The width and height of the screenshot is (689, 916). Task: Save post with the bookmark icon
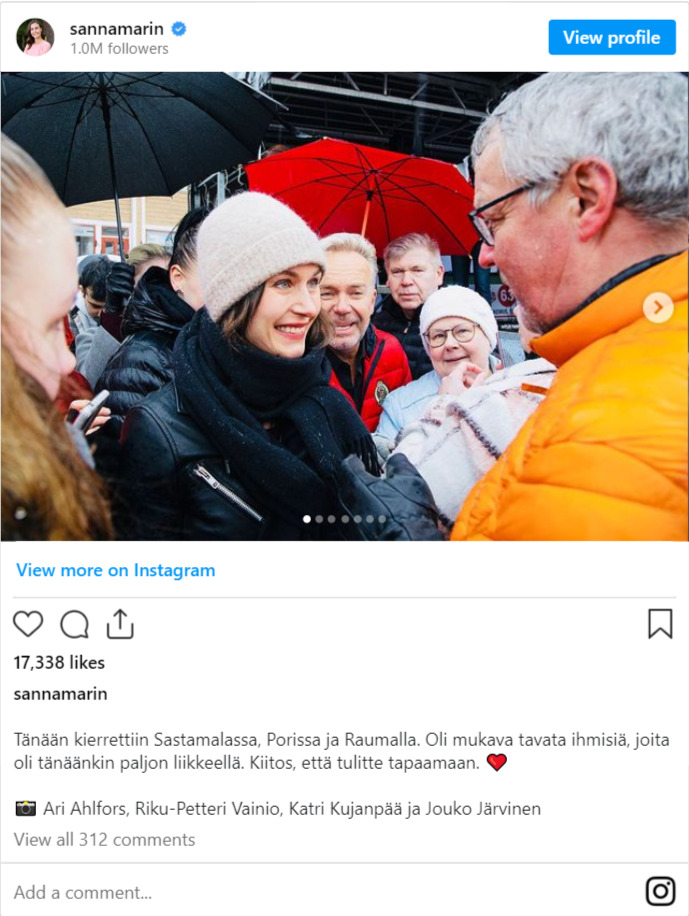click(x=660, y=624)
